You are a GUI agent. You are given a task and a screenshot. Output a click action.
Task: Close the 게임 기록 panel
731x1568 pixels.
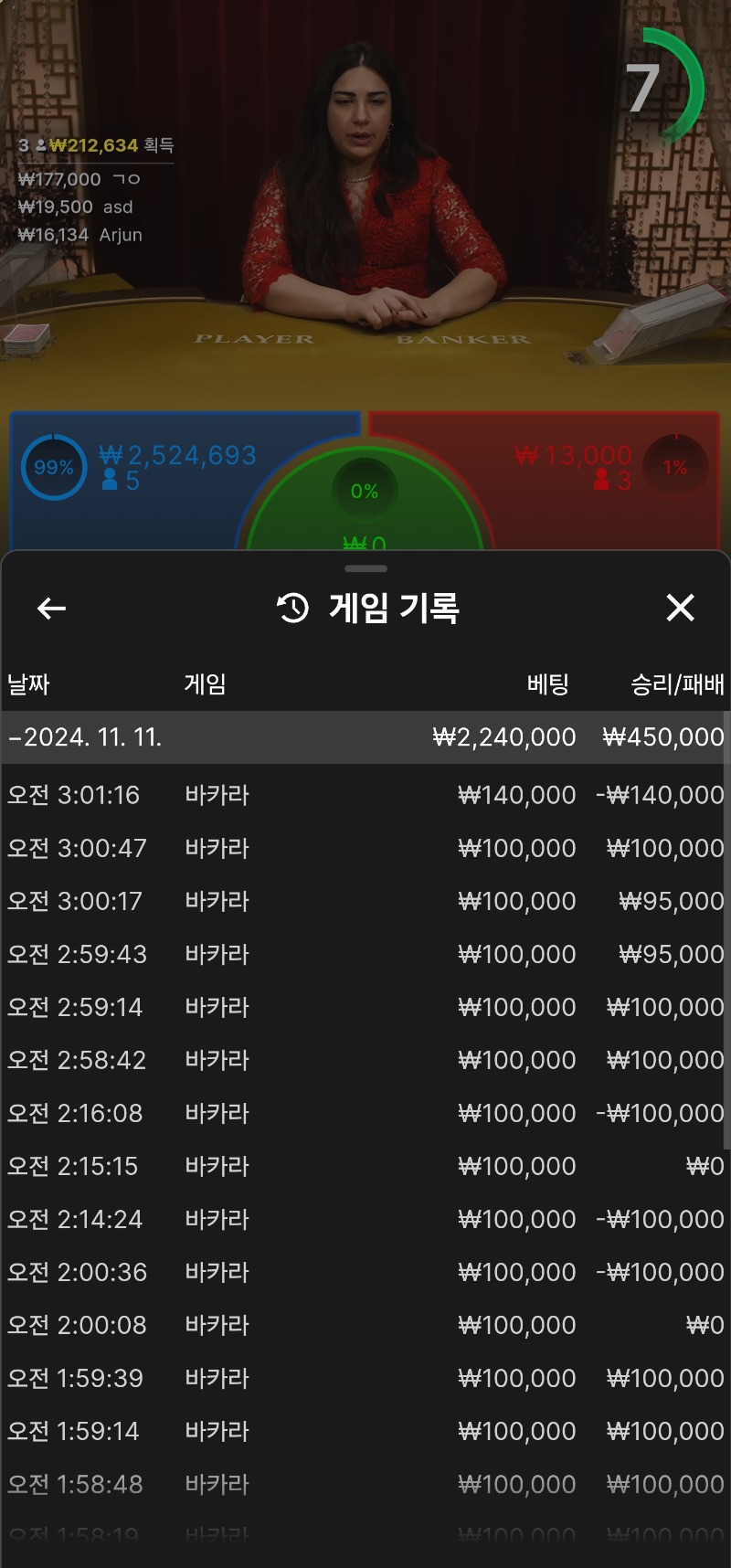pos(680,608)
